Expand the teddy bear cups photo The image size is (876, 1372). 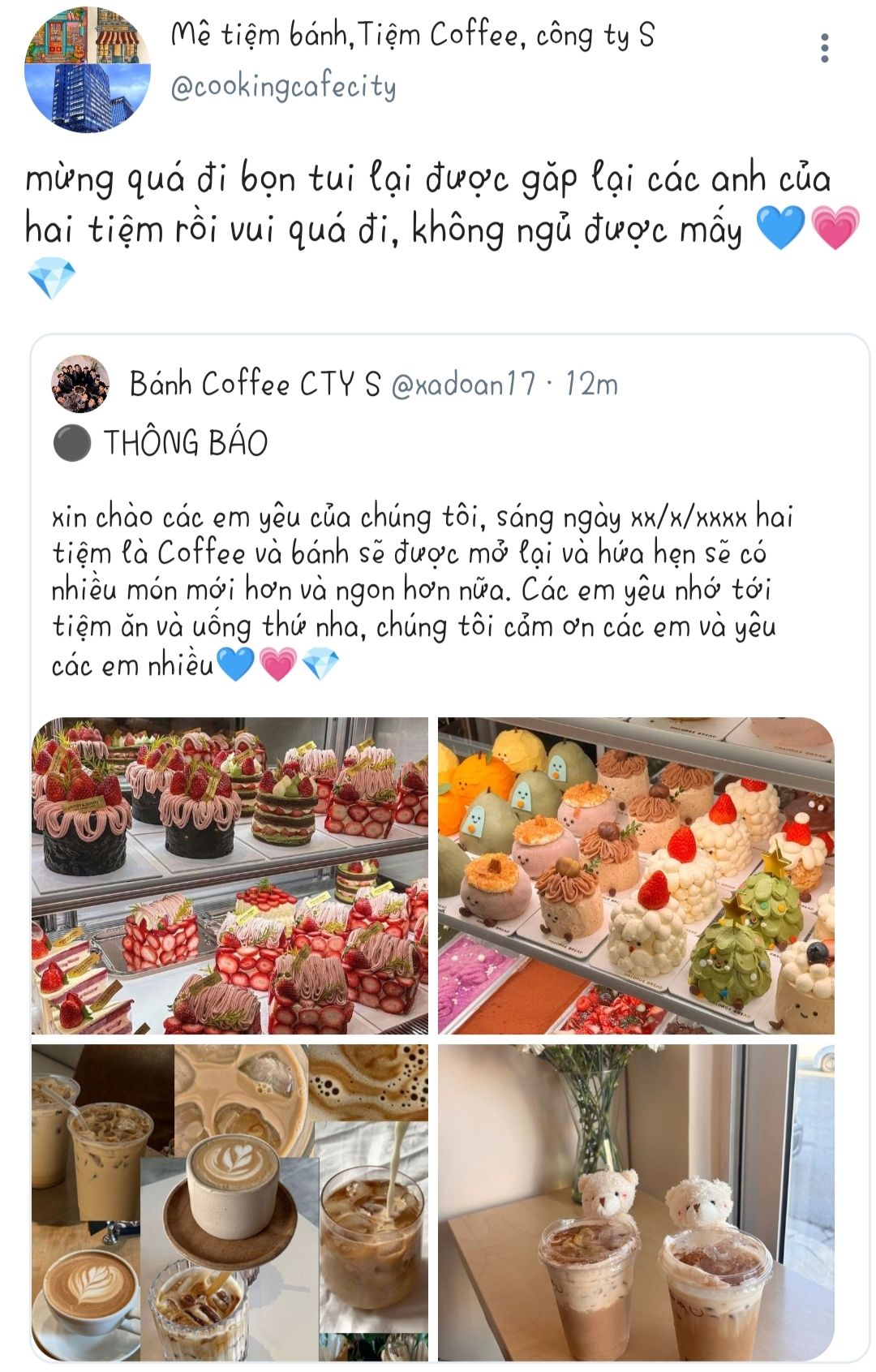tap(636, 1202)
